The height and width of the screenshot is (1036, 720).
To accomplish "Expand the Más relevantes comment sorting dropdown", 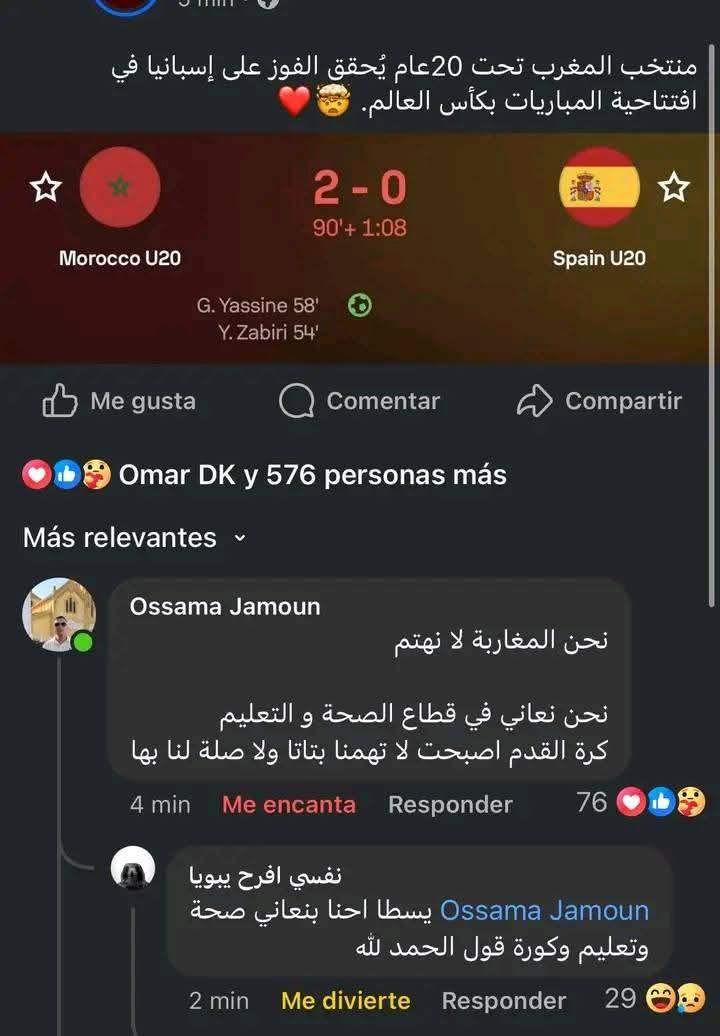I will click(134, 538).
